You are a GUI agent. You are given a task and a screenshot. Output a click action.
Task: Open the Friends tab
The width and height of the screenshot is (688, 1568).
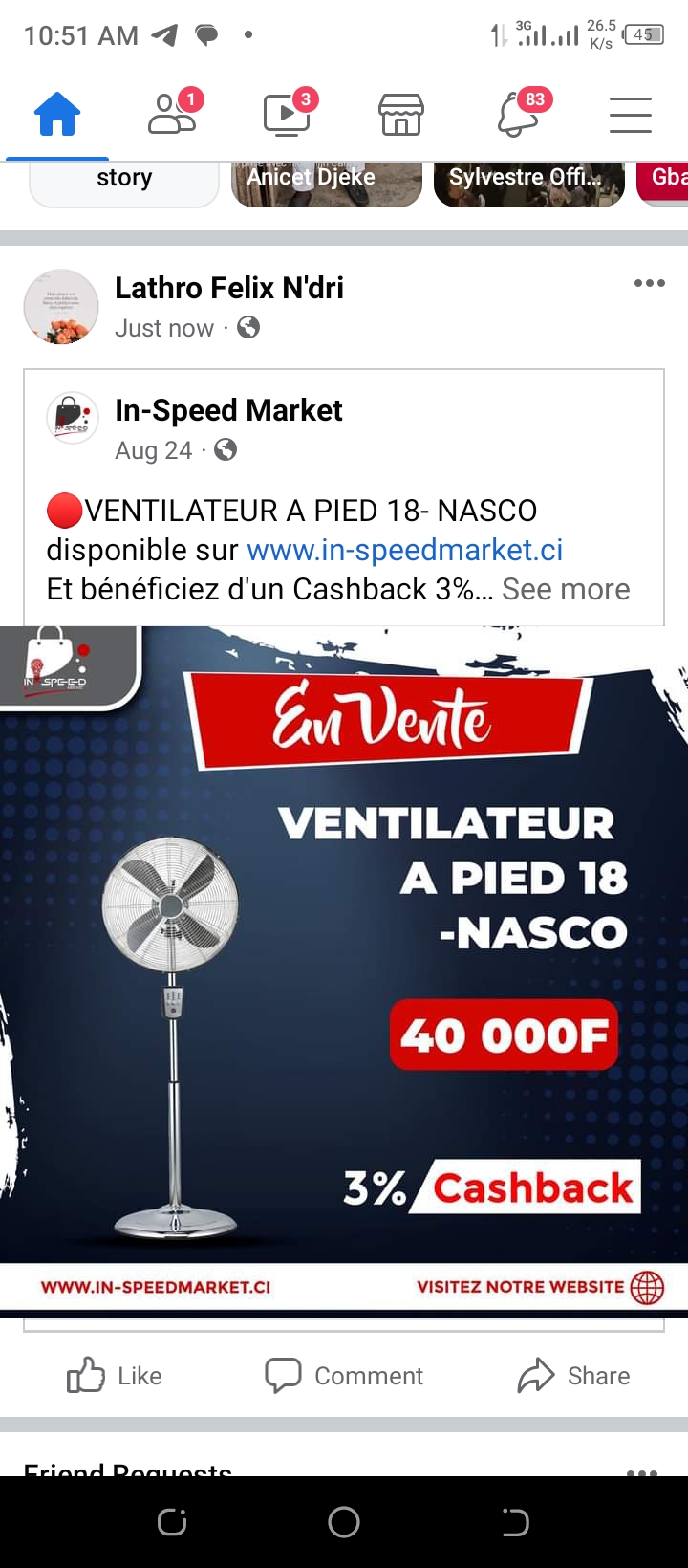(173, 116)
